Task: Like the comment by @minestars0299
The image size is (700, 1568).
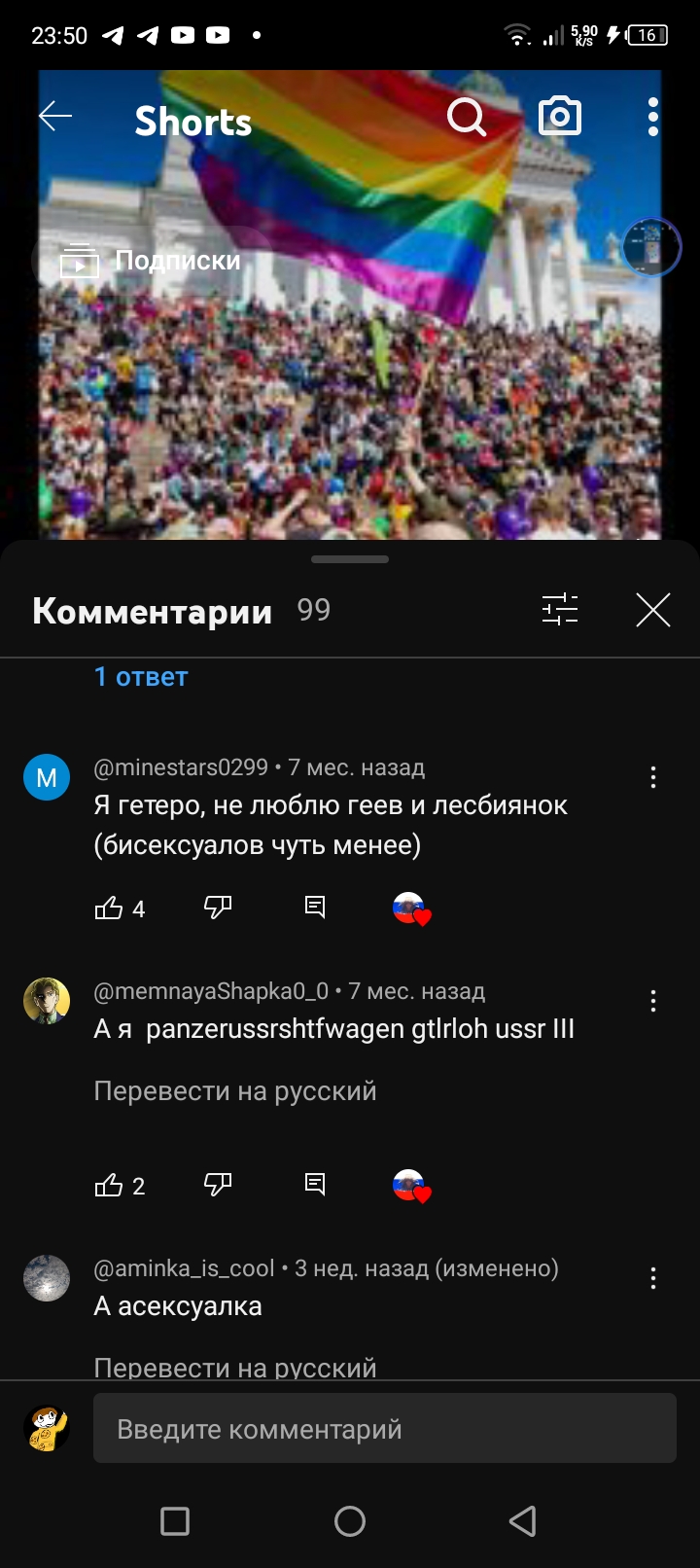Action: 109,909
